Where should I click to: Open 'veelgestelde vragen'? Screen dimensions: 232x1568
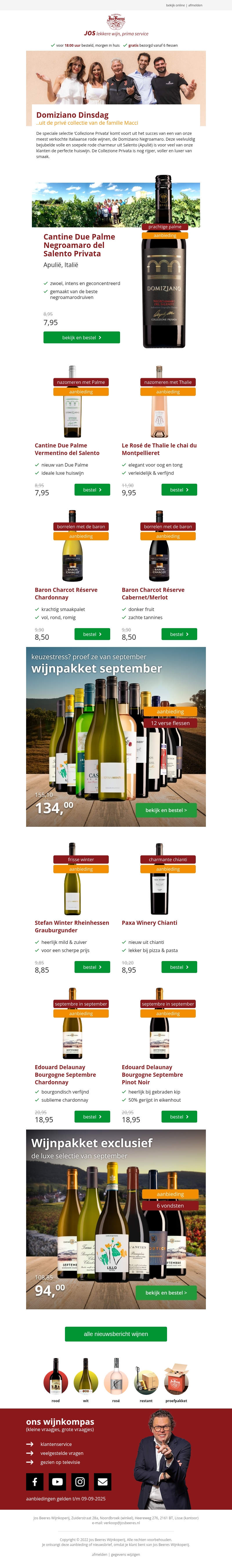click(62, 1453)
